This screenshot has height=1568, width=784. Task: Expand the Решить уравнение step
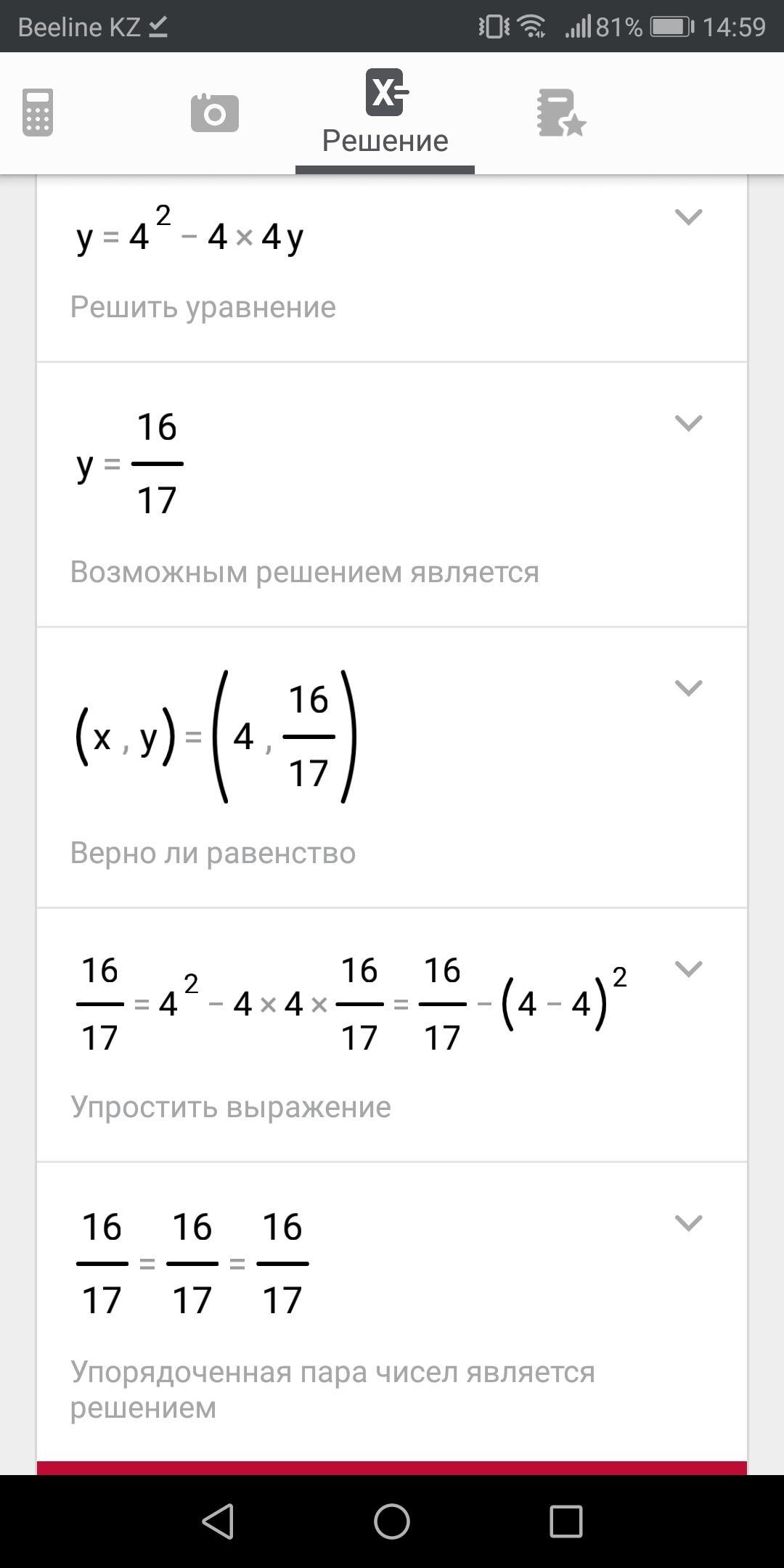pyautogui.click(x=688, y=217)
